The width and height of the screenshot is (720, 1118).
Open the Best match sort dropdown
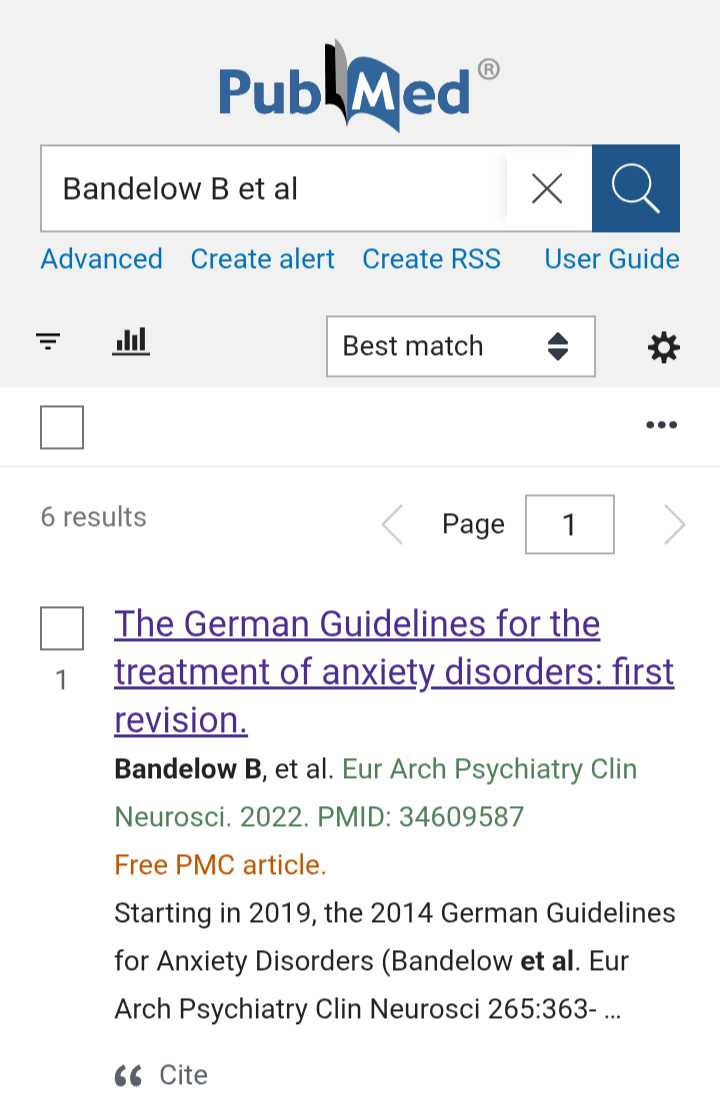tap(460, 346)
